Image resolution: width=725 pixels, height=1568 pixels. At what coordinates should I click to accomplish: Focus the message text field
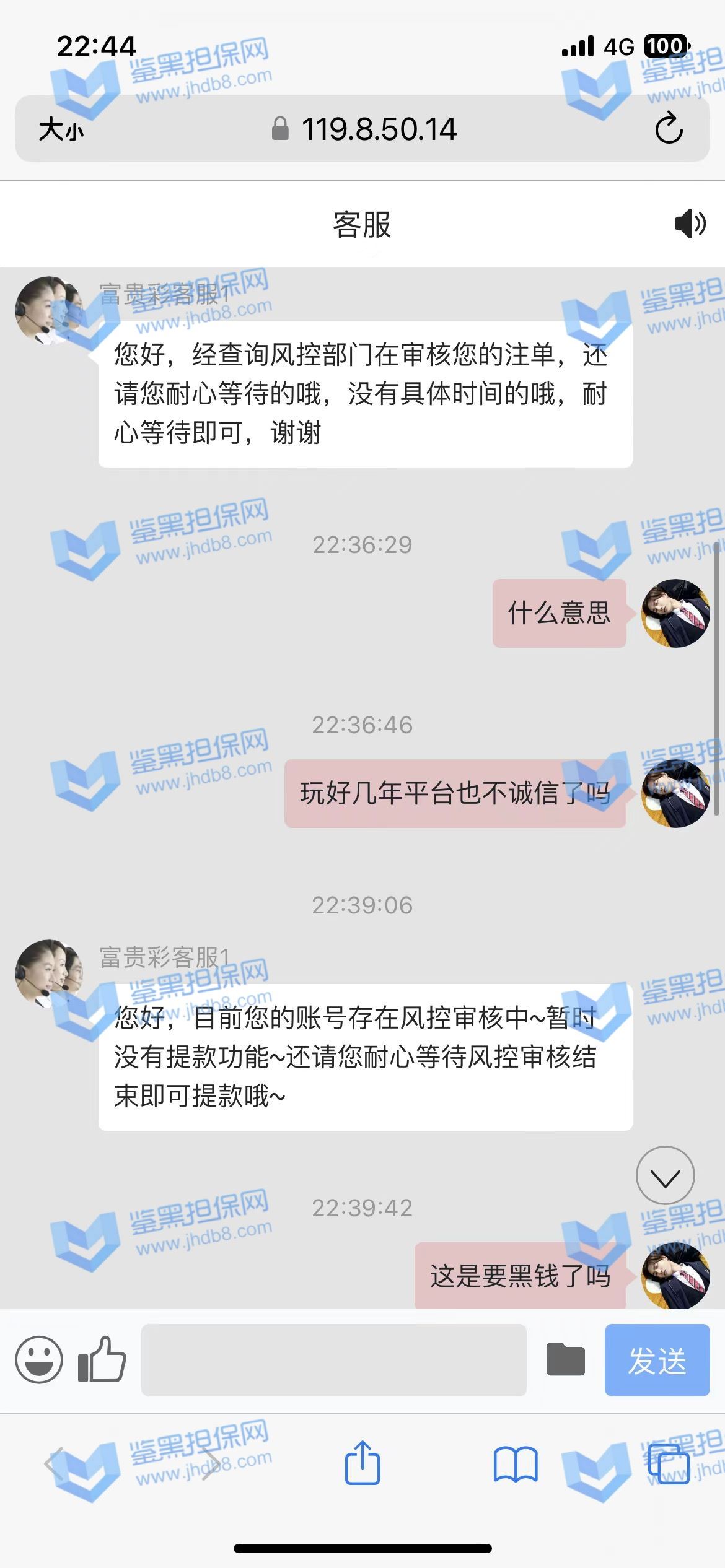click(x=333, y=1360)
